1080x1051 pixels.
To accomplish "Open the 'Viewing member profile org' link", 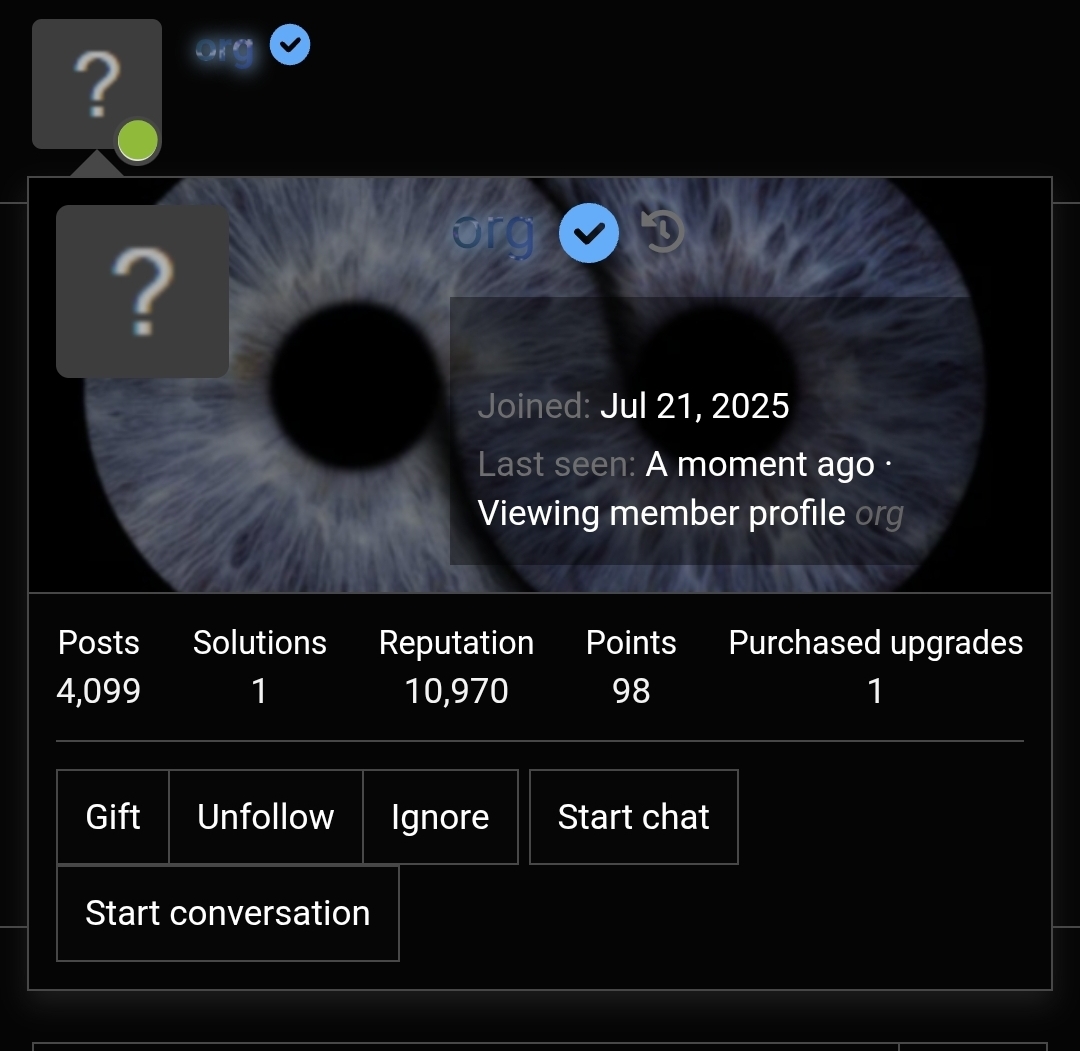I will coord(879,514).
